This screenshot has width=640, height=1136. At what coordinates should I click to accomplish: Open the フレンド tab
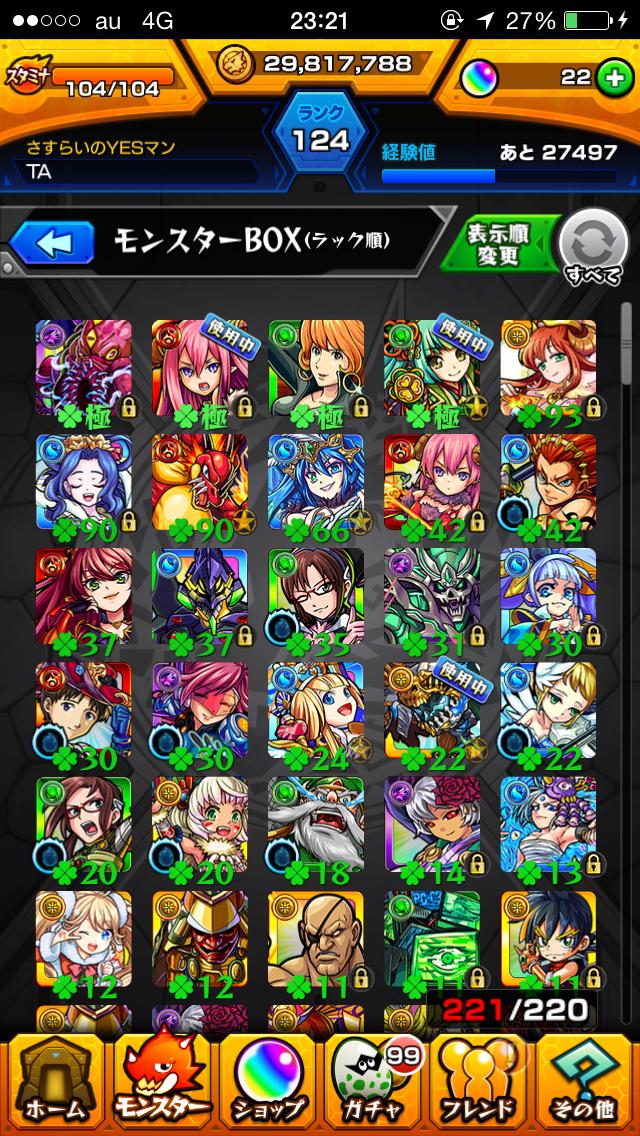coord(480,1085)
